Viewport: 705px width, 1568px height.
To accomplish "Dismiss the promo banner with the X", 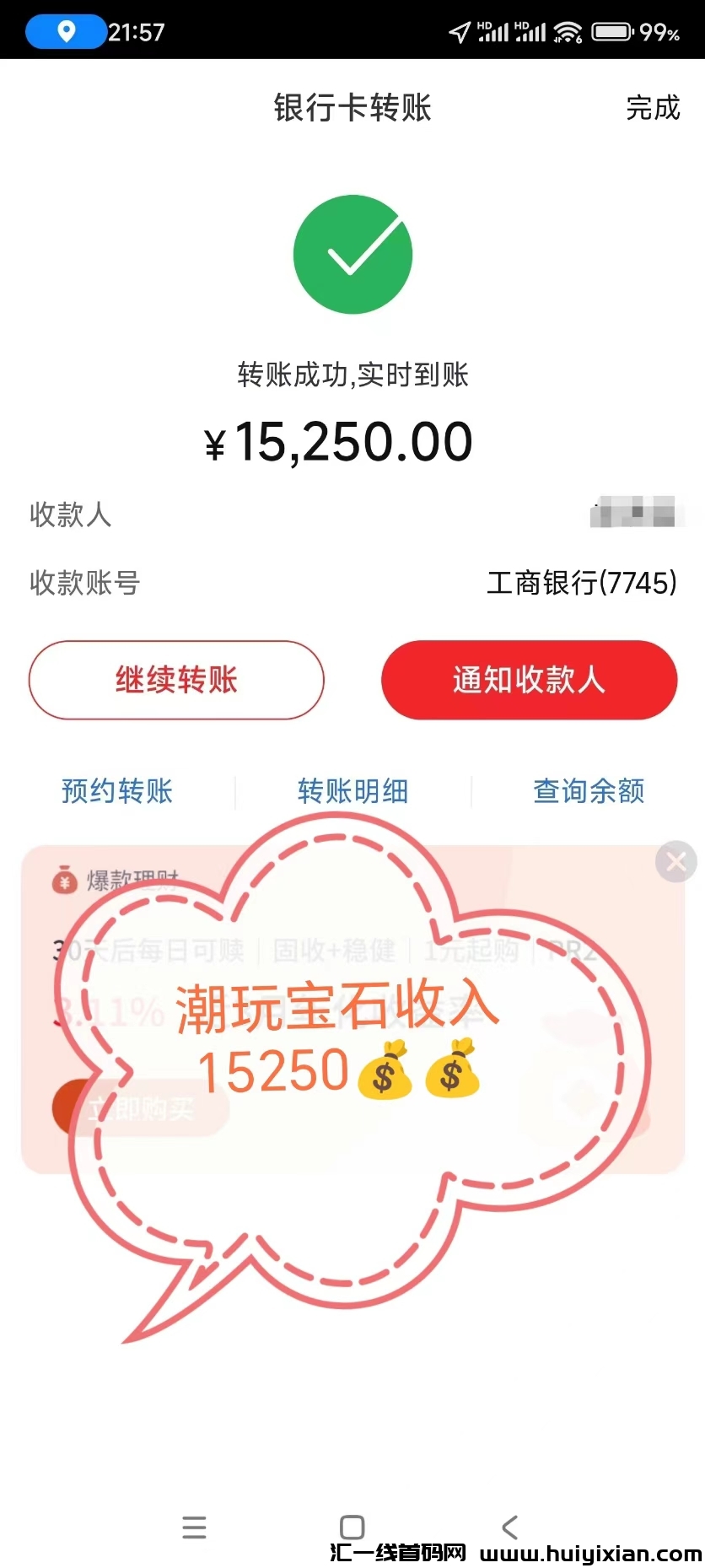I will point(675,861).
